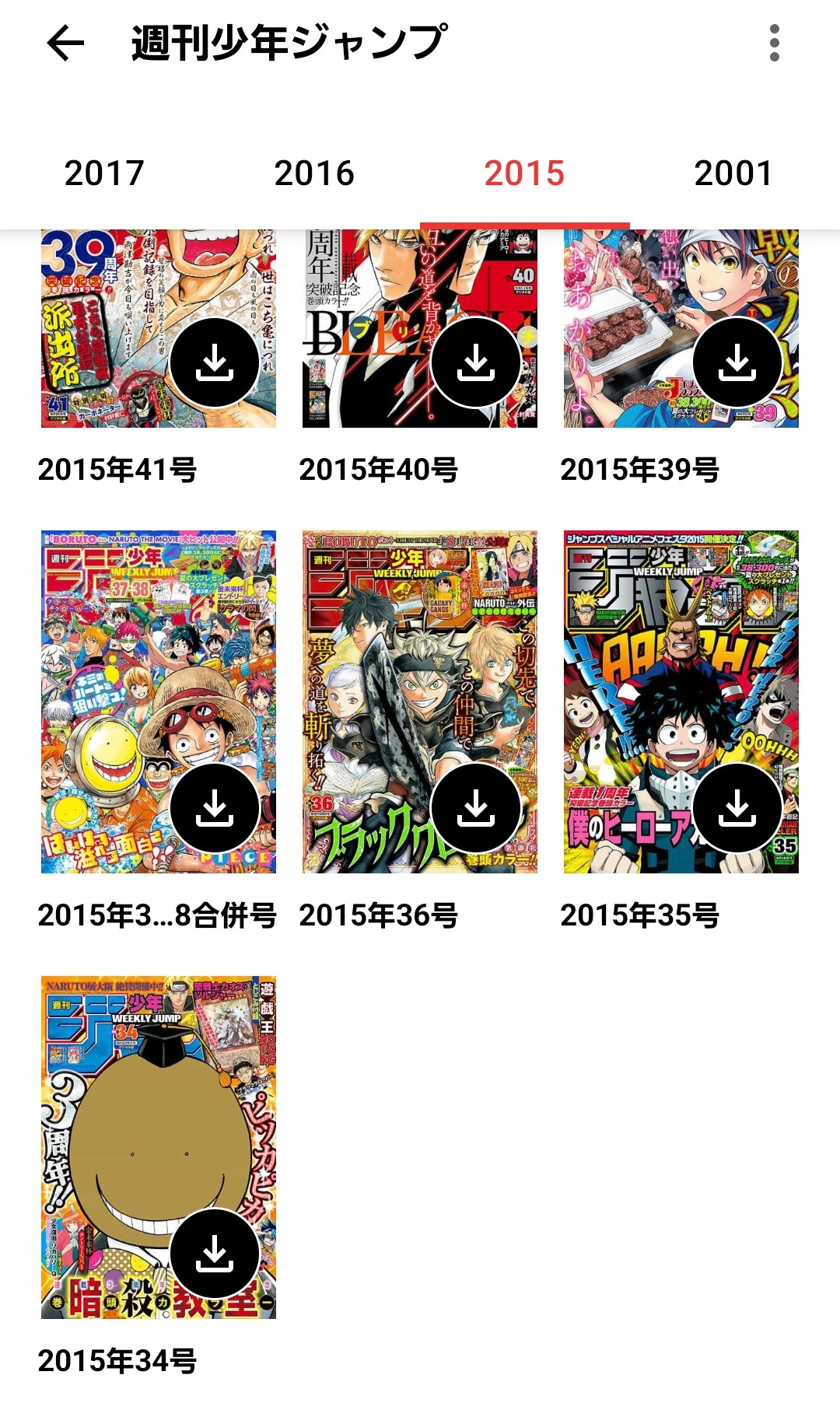Image resolution: width=840 pixels, height=1410 pixels.
Task: Open the 2015年40号 cover
Action: pyautogui.click(x=373, y=296)
